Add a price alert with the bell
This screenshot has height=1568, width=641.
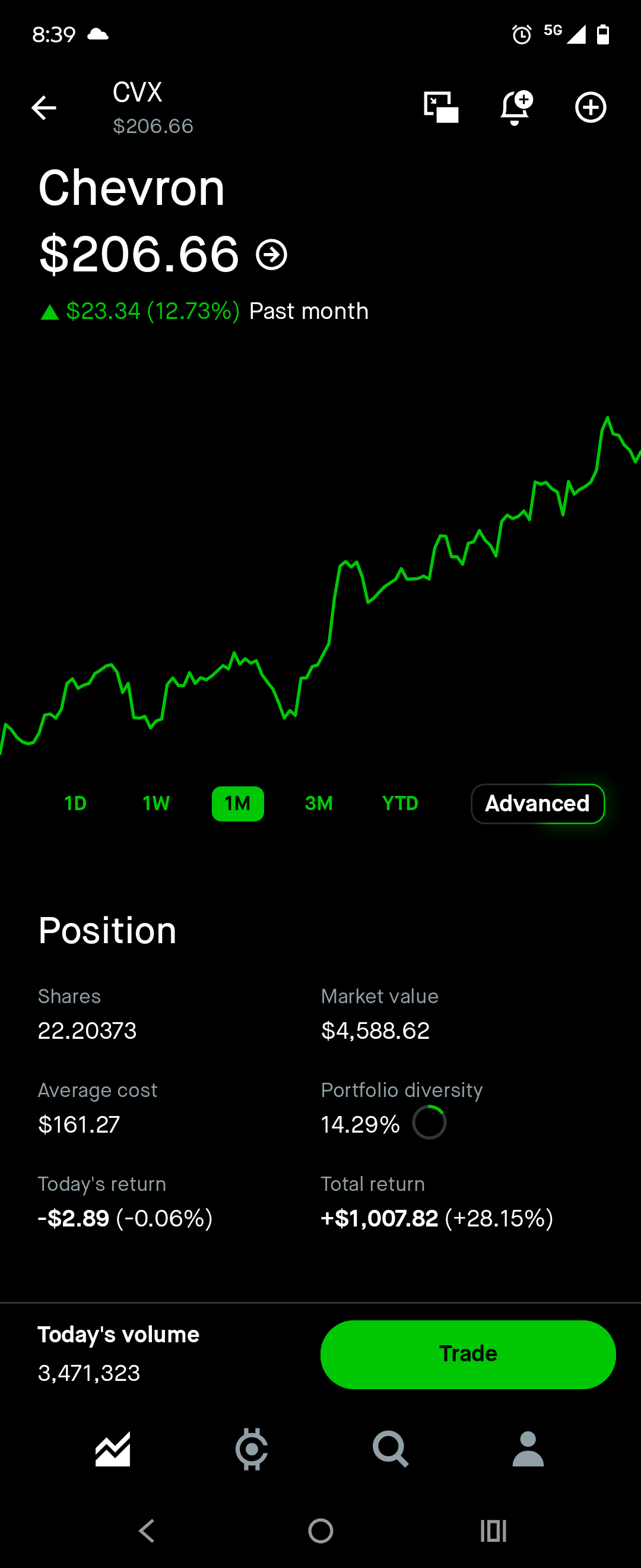pyautogui.click(x=516, y=108)
